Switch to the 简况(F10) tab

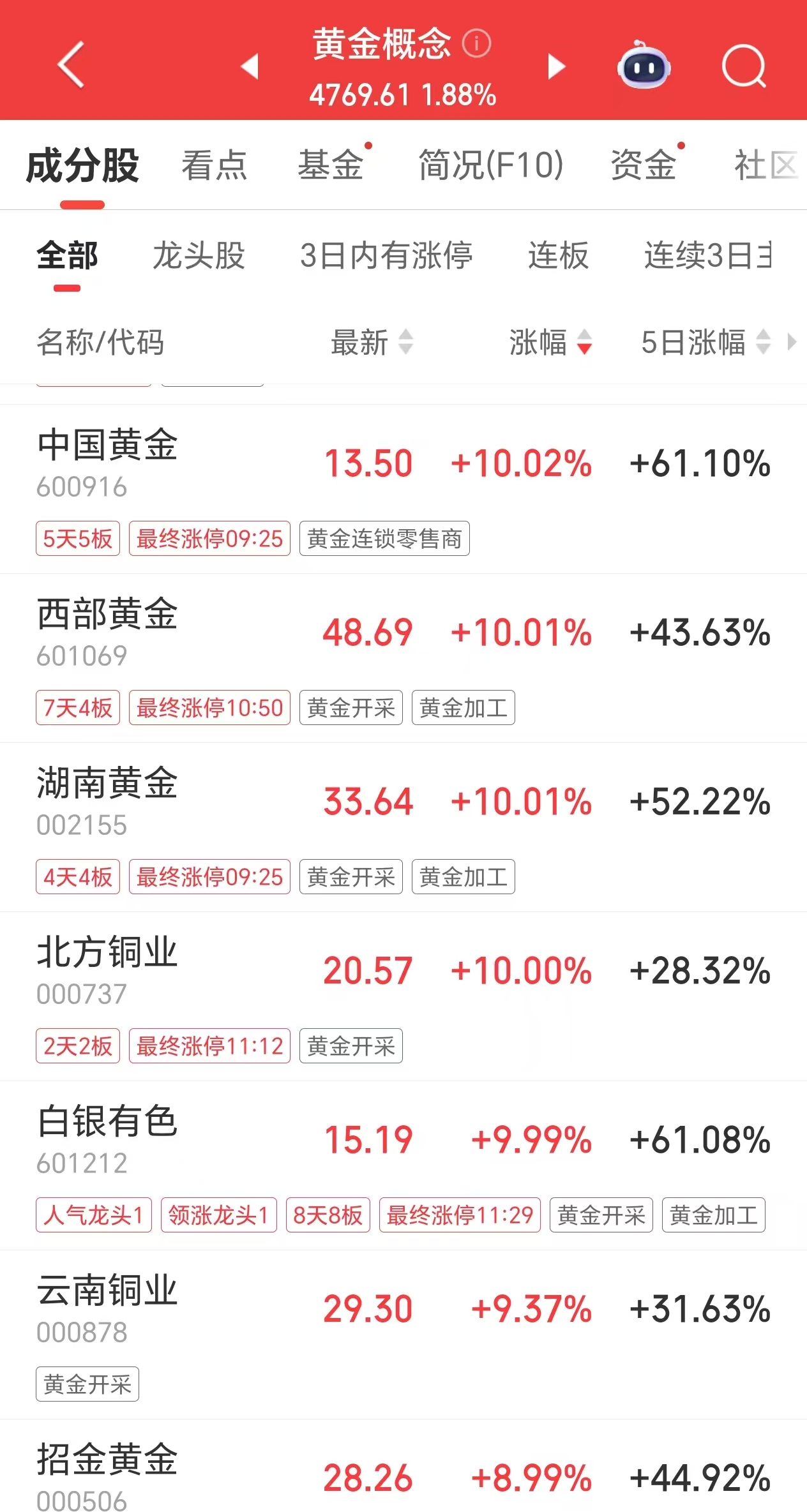490,165
